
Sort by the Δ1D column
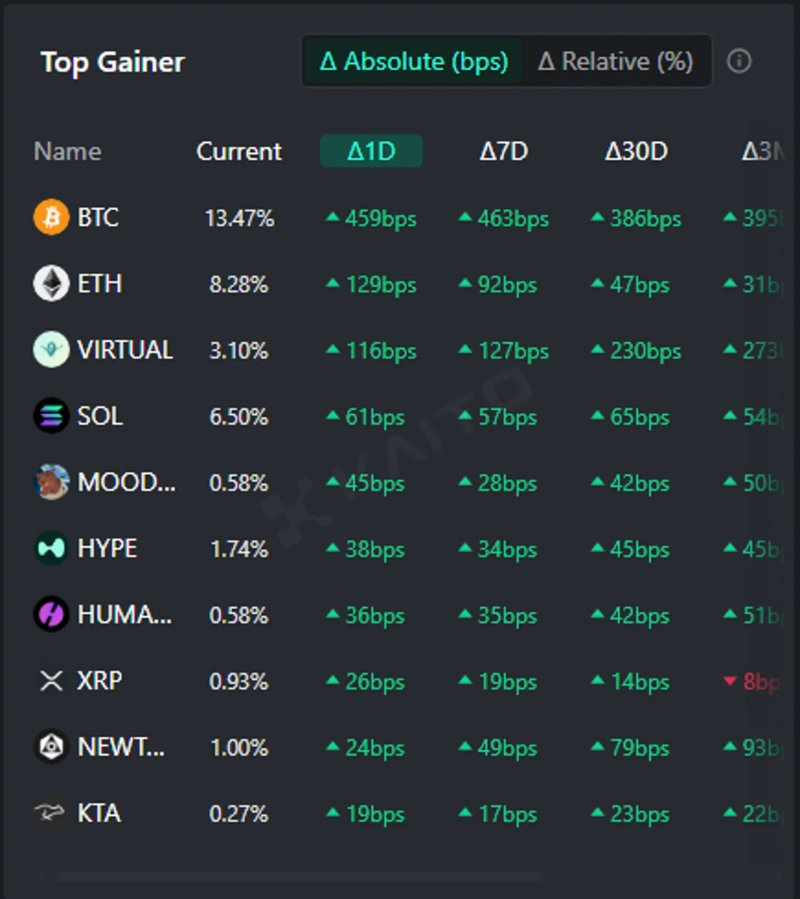[371, 152]
